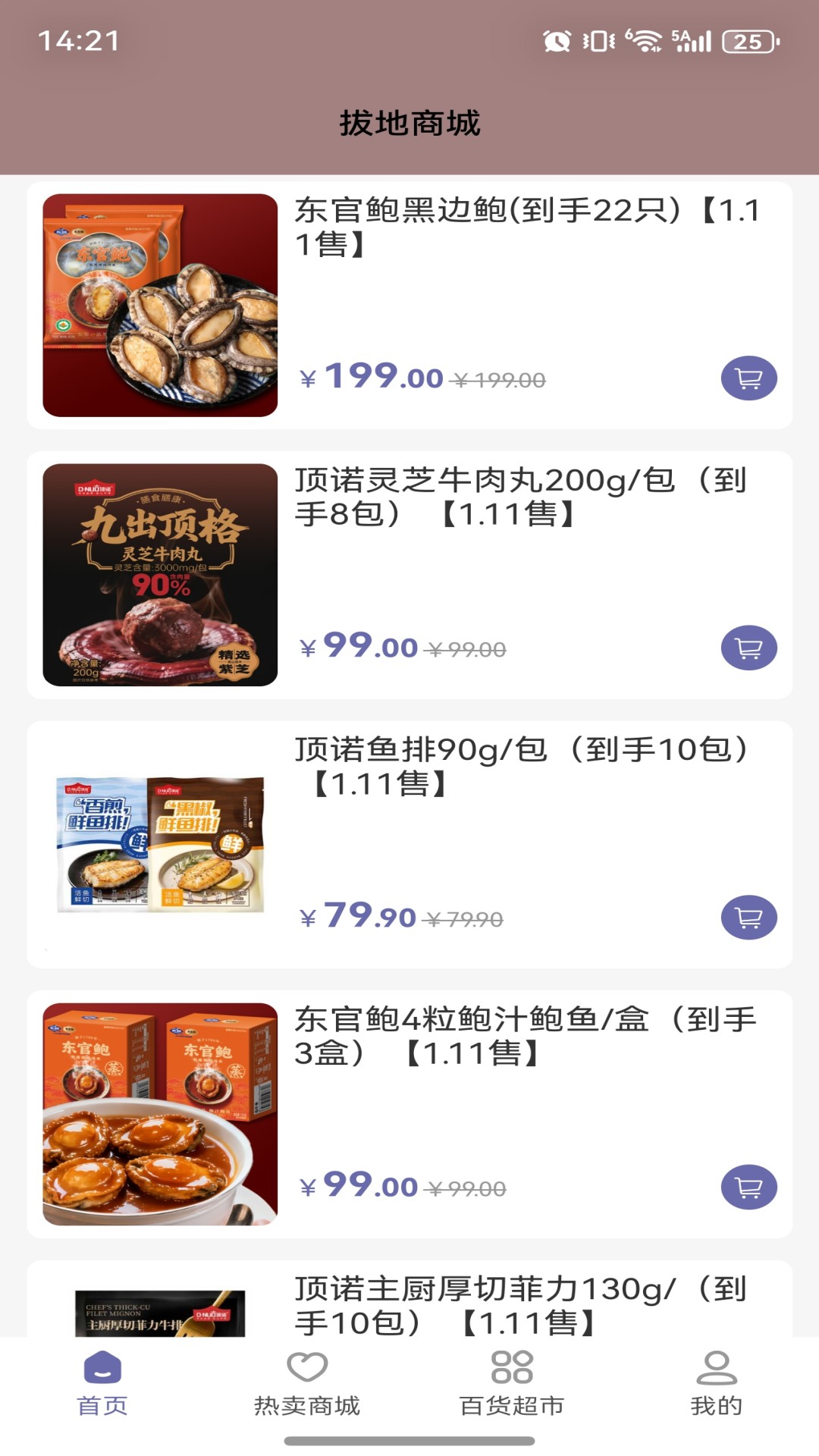Add 顶诺灵芝牛肉丸 to the cart

pyautogui.click(x=748, y=648)
